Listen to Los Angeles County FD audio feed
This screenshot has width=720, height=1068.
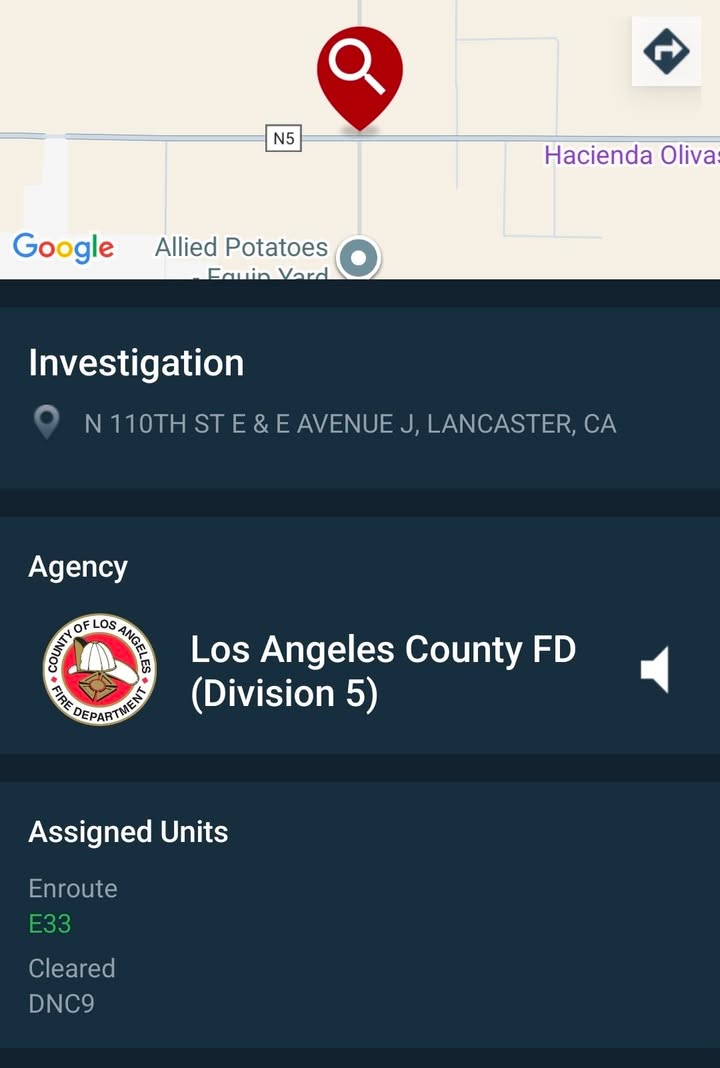[x=655, y=670]
